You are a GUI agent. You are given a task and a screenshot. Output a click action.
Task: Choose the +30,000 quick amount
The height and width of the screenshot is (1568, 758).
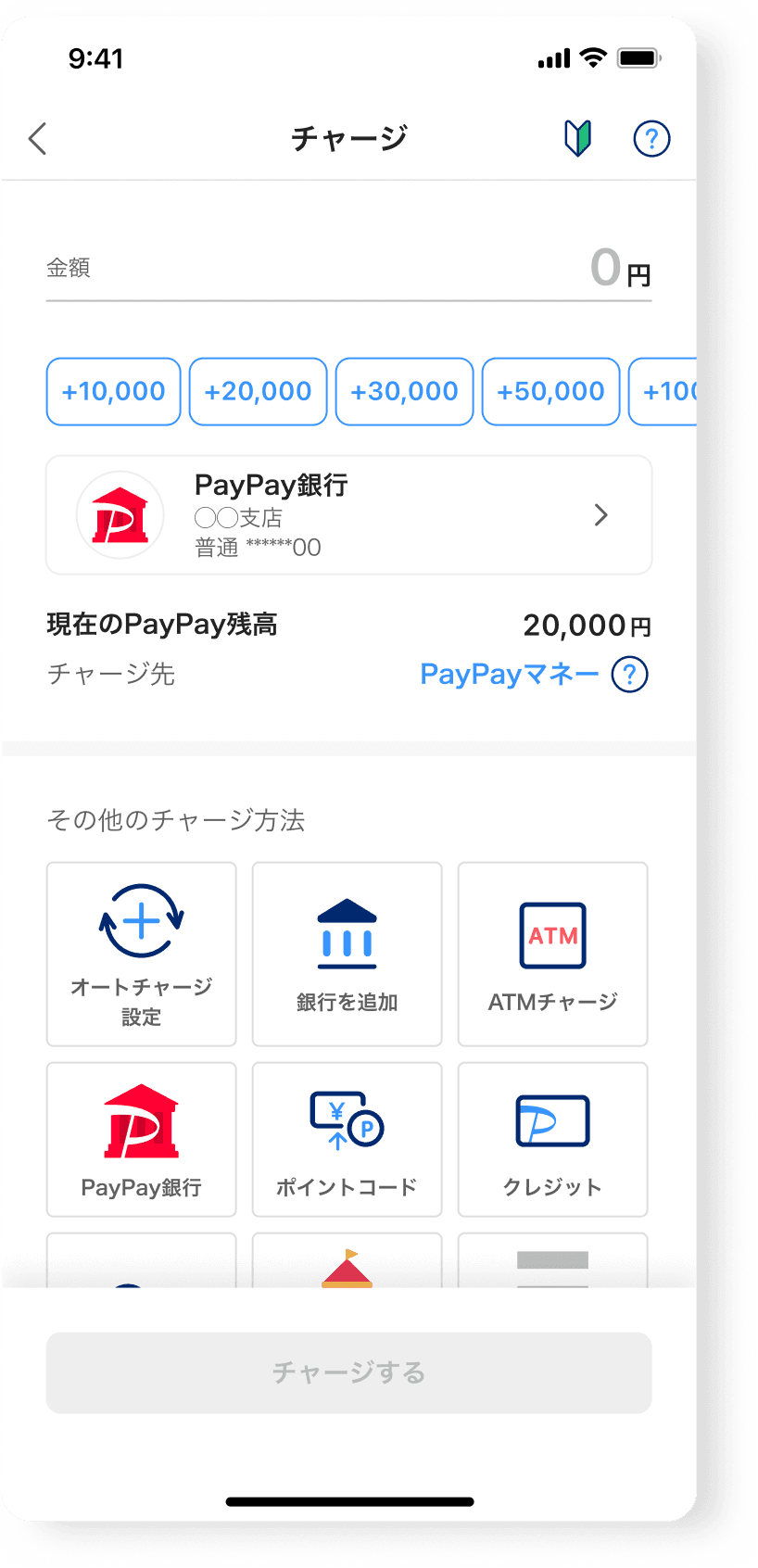click(x=405, y=392)
